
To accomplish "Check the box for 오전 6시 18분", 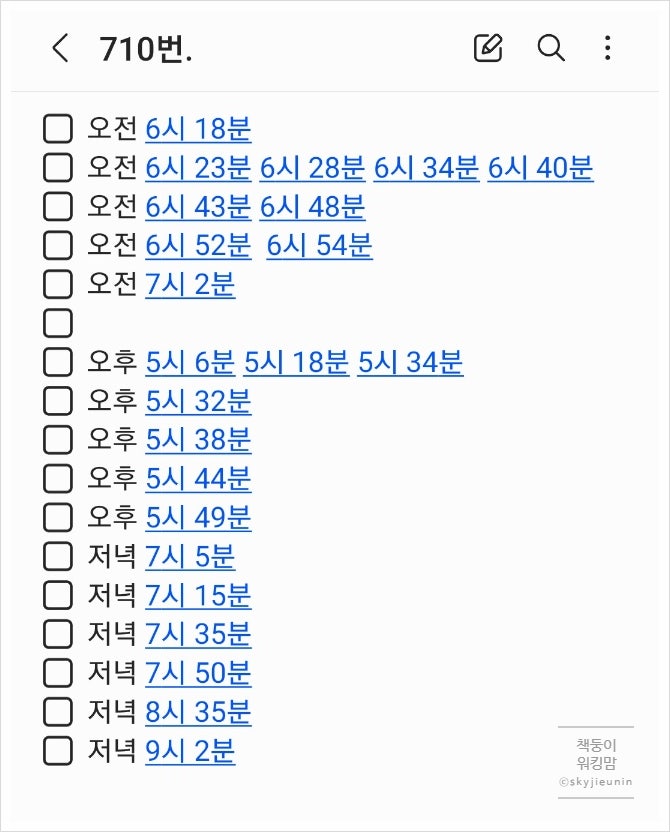I will (58, 129).
